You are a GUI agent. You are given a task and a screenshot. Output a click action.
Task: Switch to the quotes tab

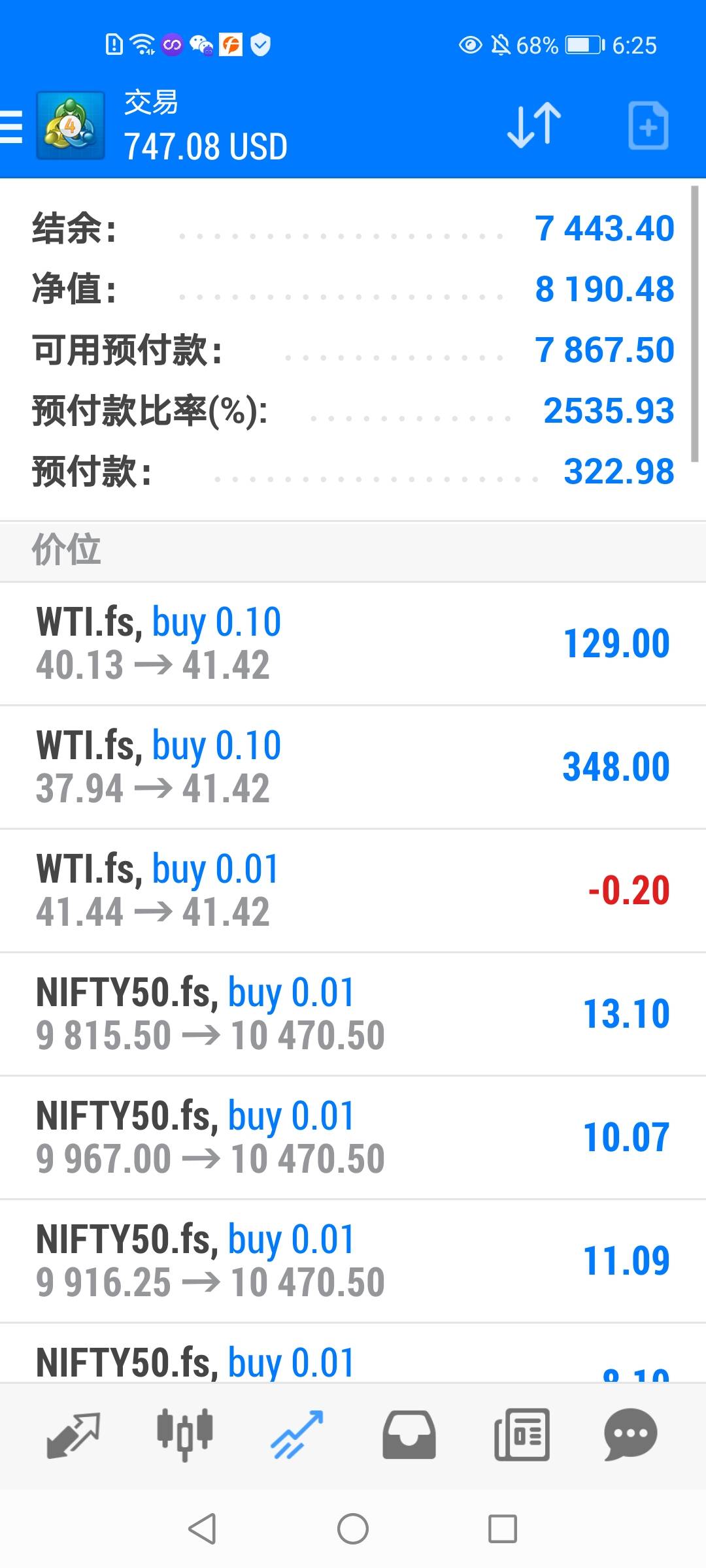pos(73,1435)
